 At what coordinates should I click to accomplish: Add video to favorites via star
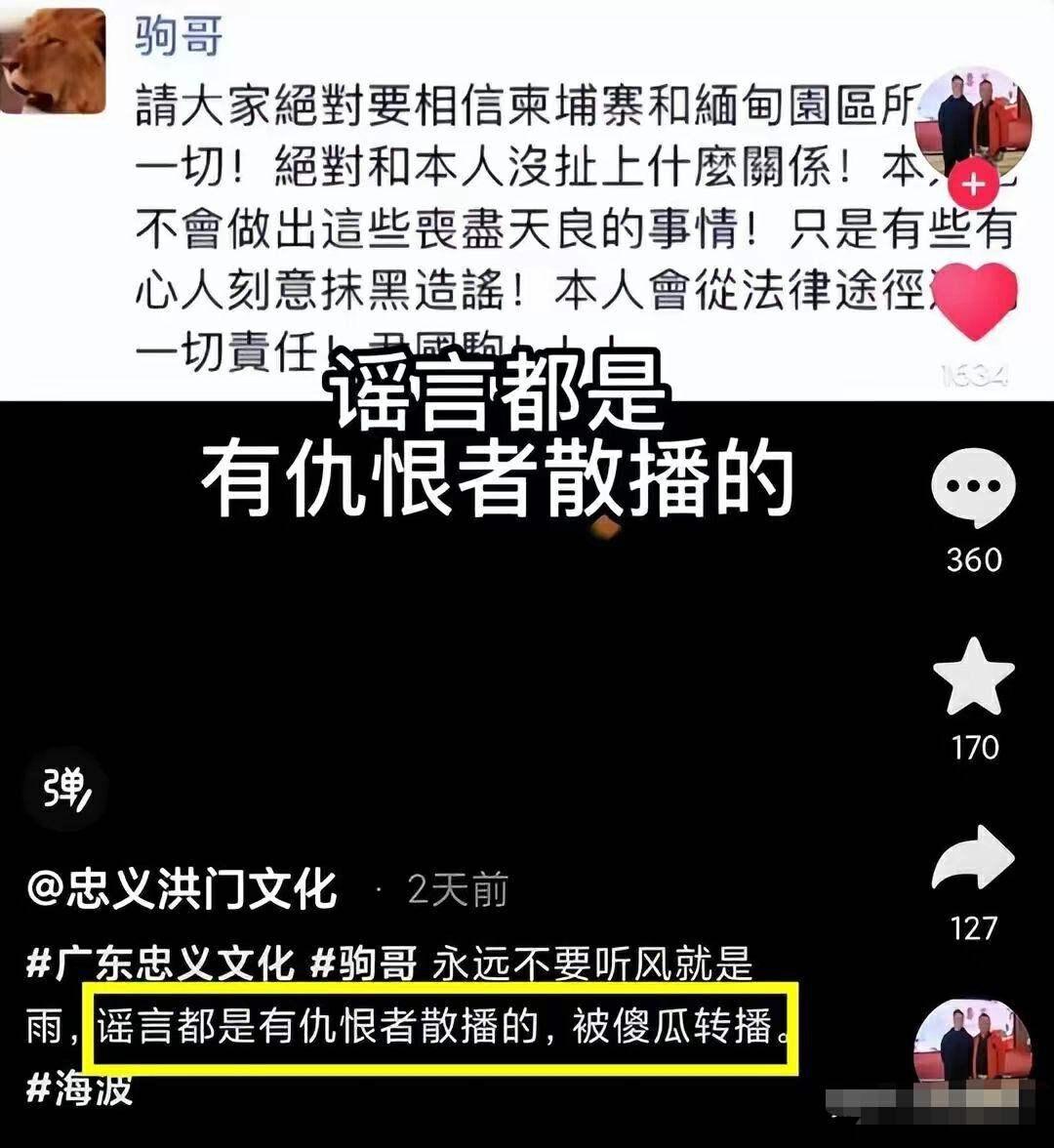point(973,676)
